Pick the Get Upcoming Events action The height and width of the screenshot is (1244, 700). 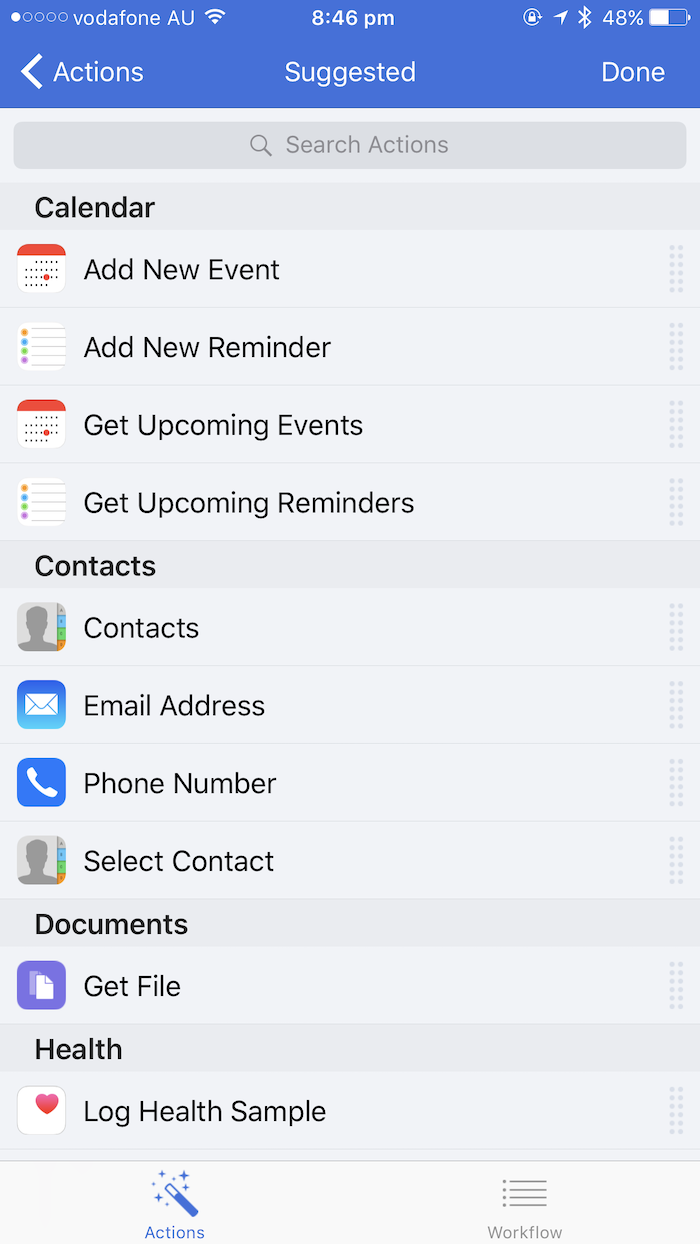click(223, 425)
